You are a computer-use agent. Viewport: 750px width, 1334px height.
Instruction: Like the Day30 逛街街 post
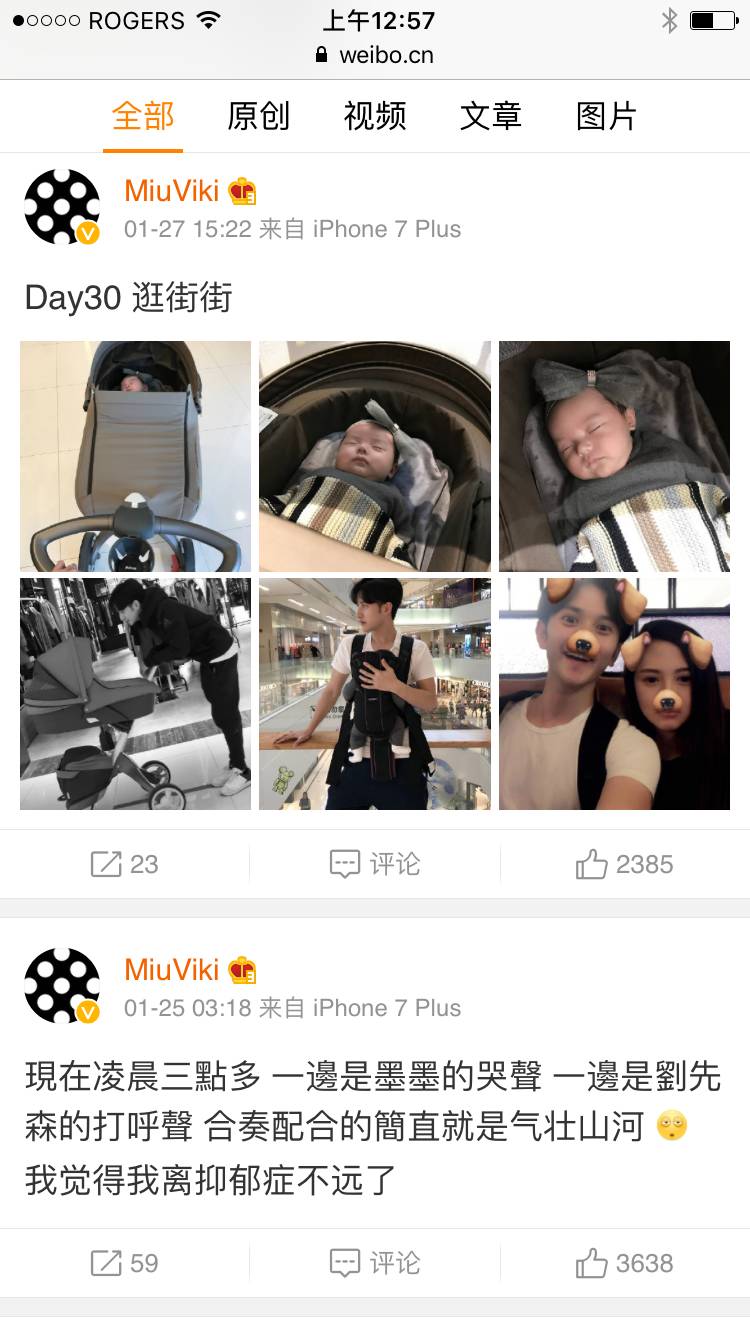coord(625,864)
